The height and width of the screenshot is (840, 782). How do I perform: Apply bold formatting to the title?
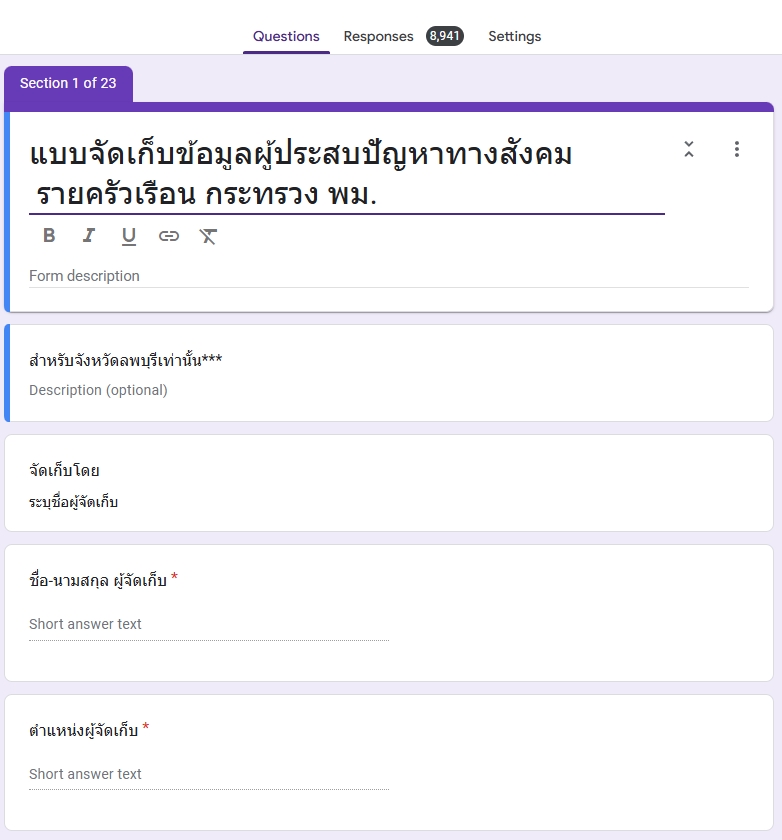point(49,236)
